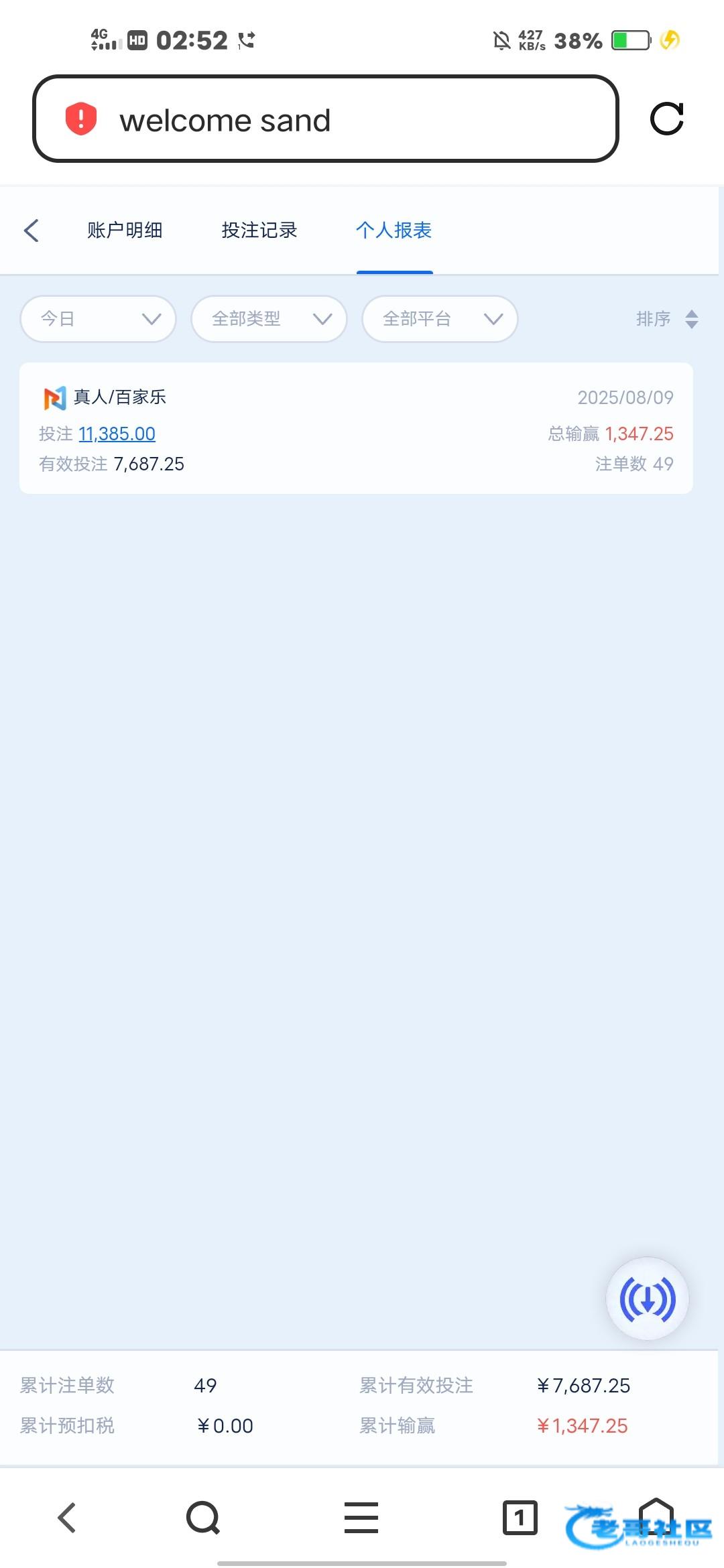Image resolution: width=724 pixels, height=1568 pixels.
Task: Tap the floating blue download button
Action: pos(648,1299)
